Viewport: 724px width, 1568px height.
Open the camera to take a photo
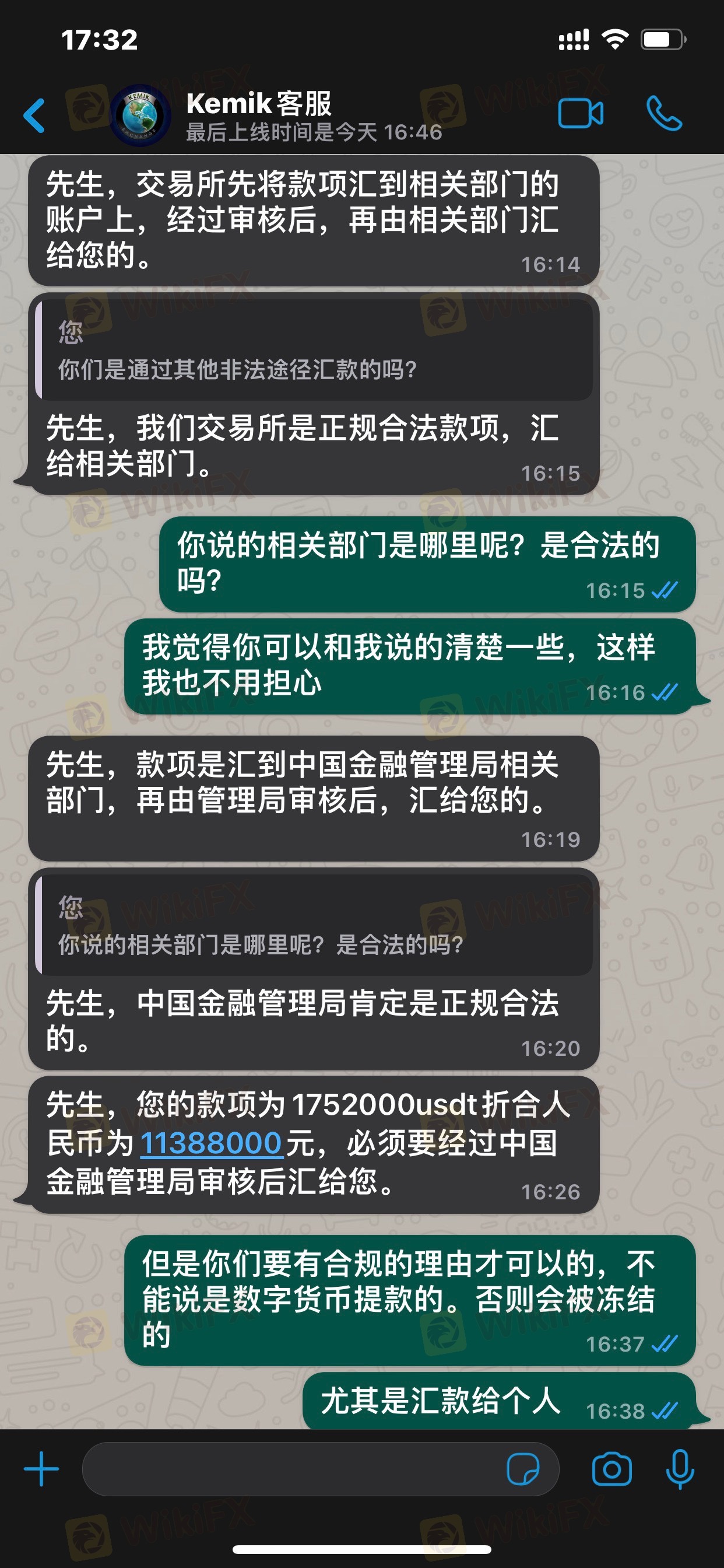coord(611,1469)
